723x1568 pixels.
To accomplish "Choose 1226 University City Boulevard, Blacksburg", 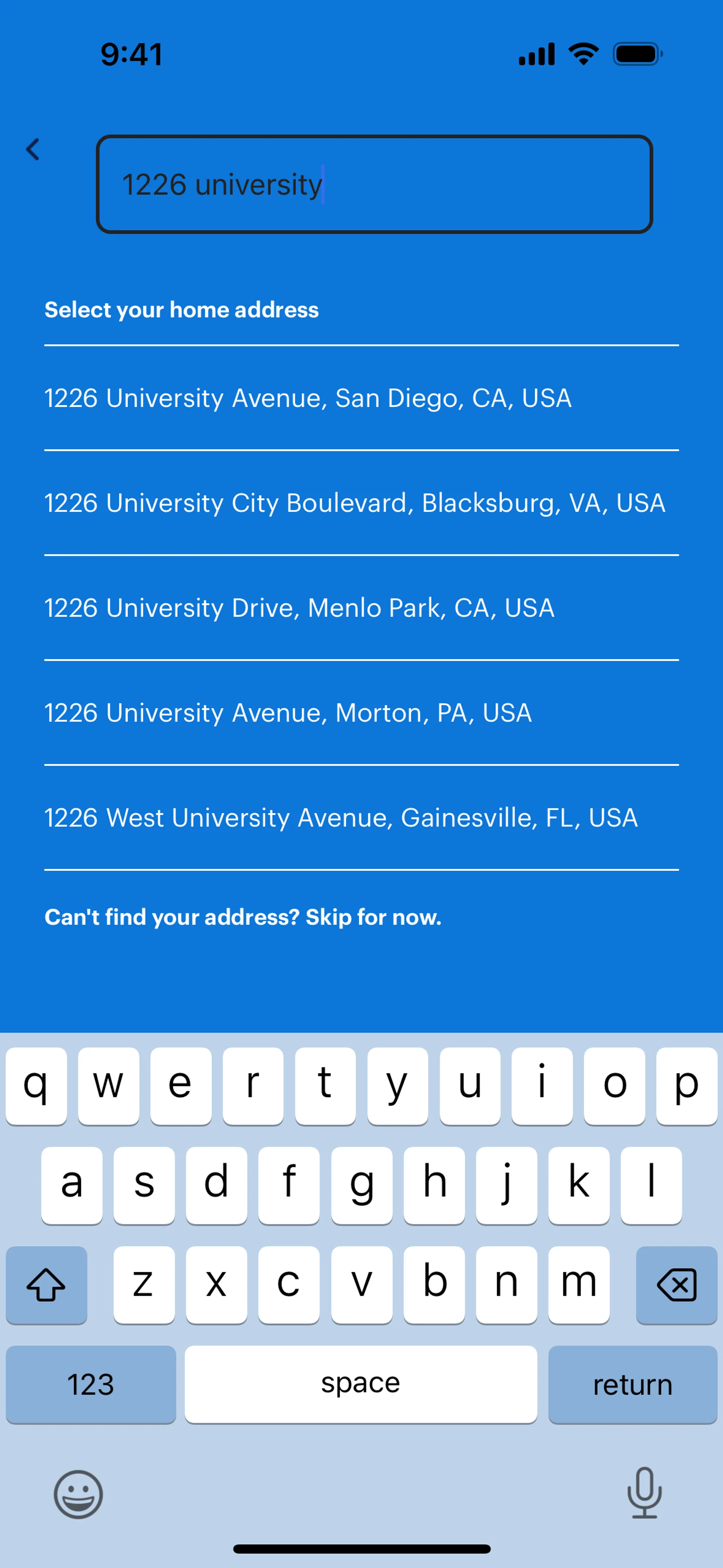I will tap(355, 503).
